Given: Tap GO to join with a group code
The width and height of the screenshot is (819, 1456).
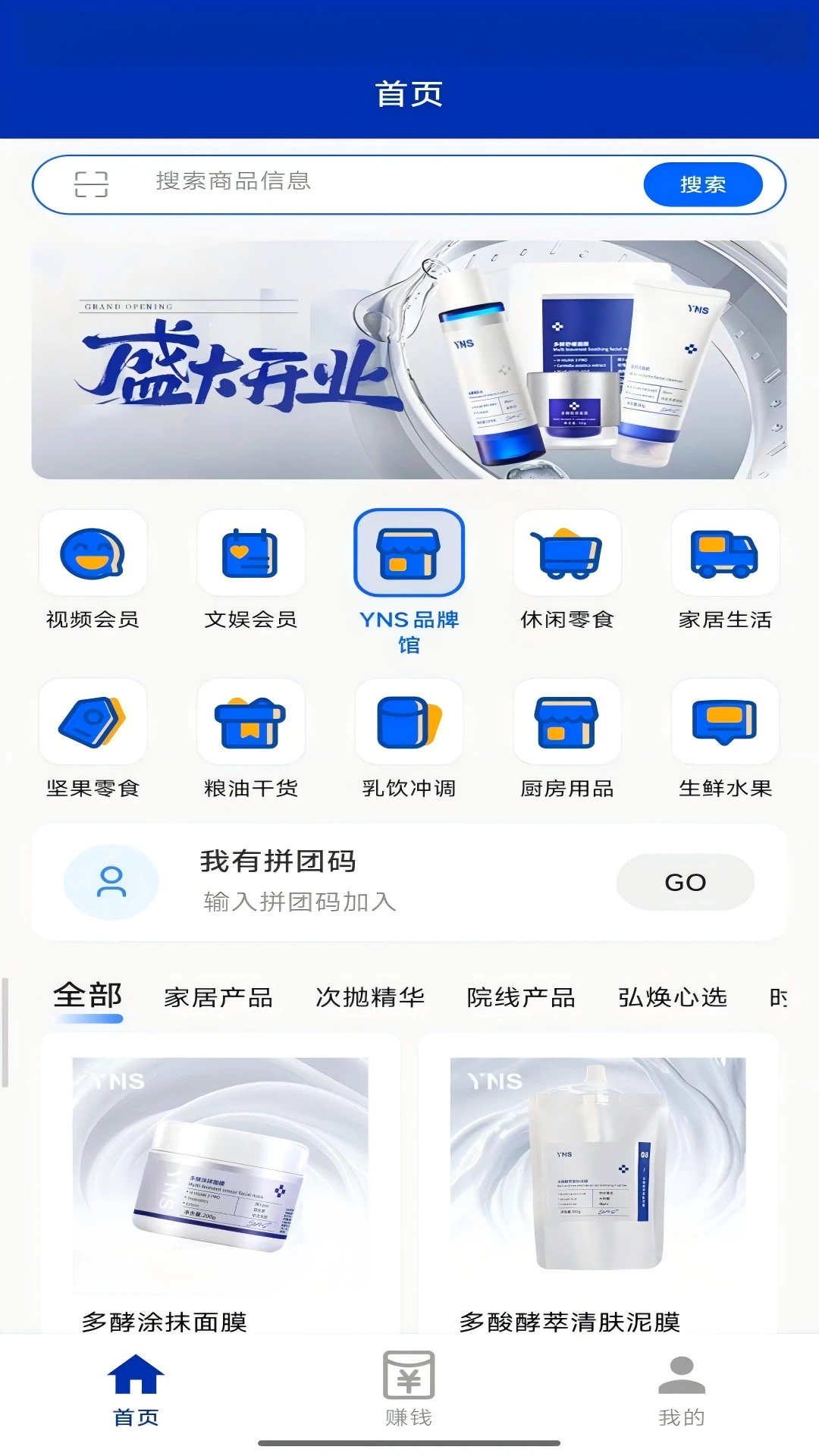Looking at the screenshot, I should pyautogui.click(x=685, y=882).
